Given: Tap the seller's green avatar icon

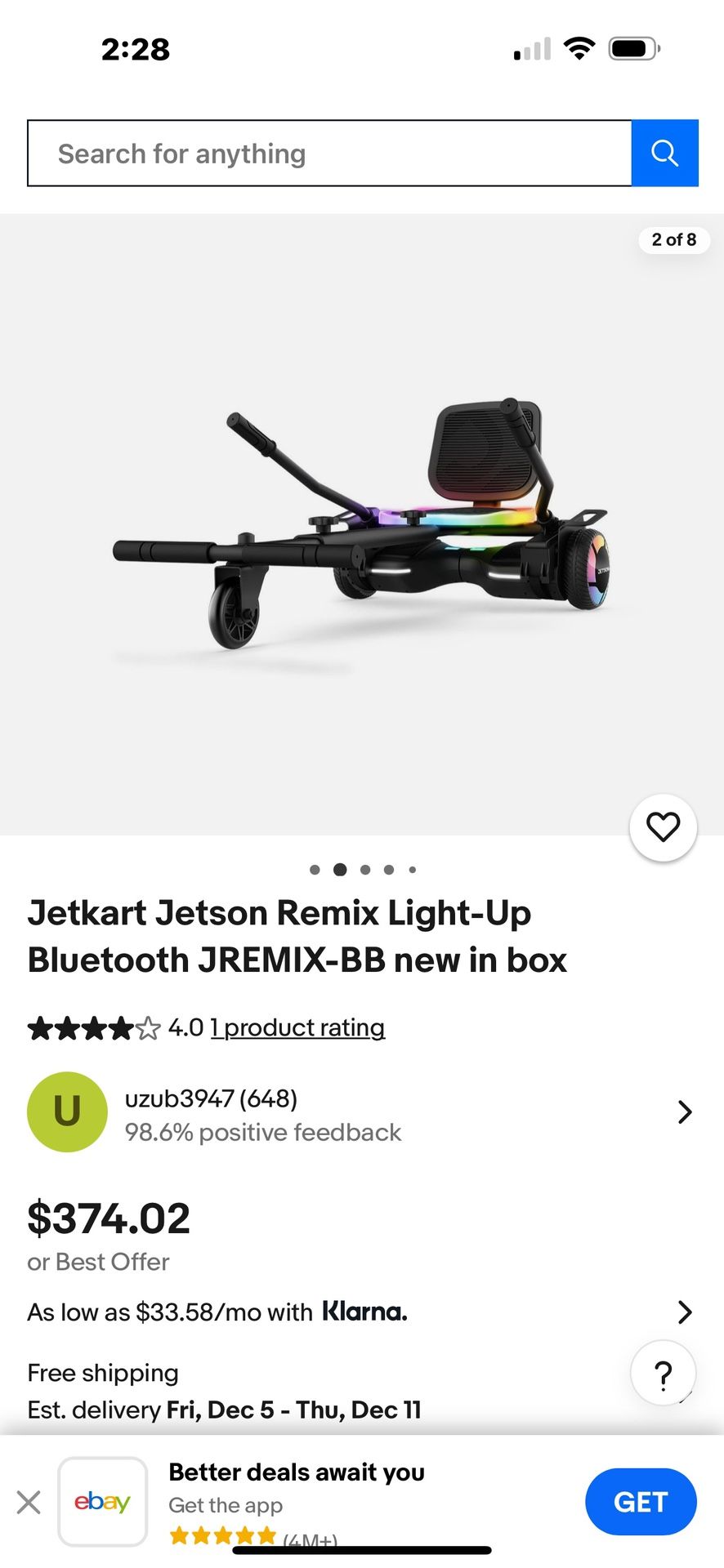Looking at the screenshot, I should 68,1111.
